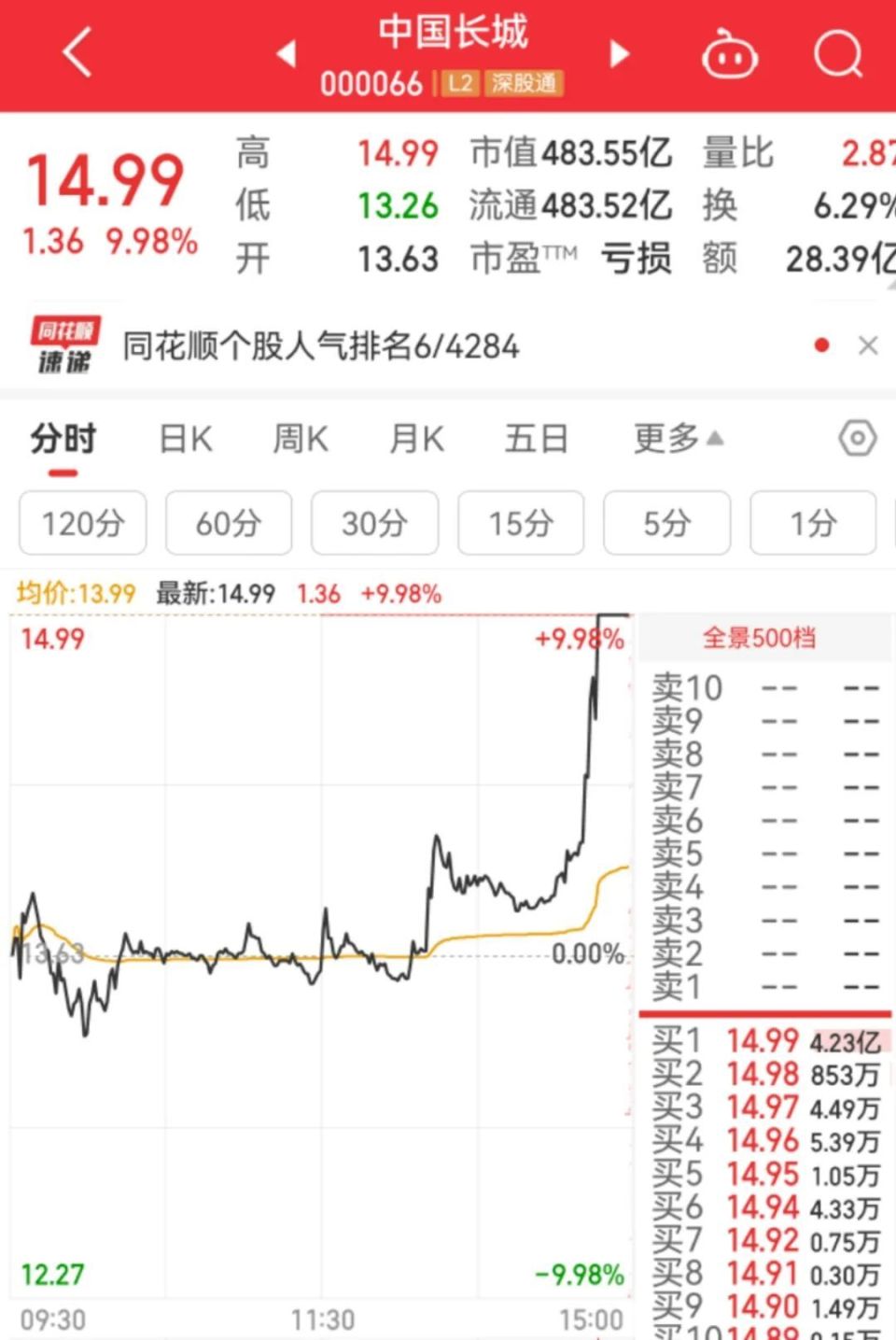Switch to the next stock

[x=619, y=53]
